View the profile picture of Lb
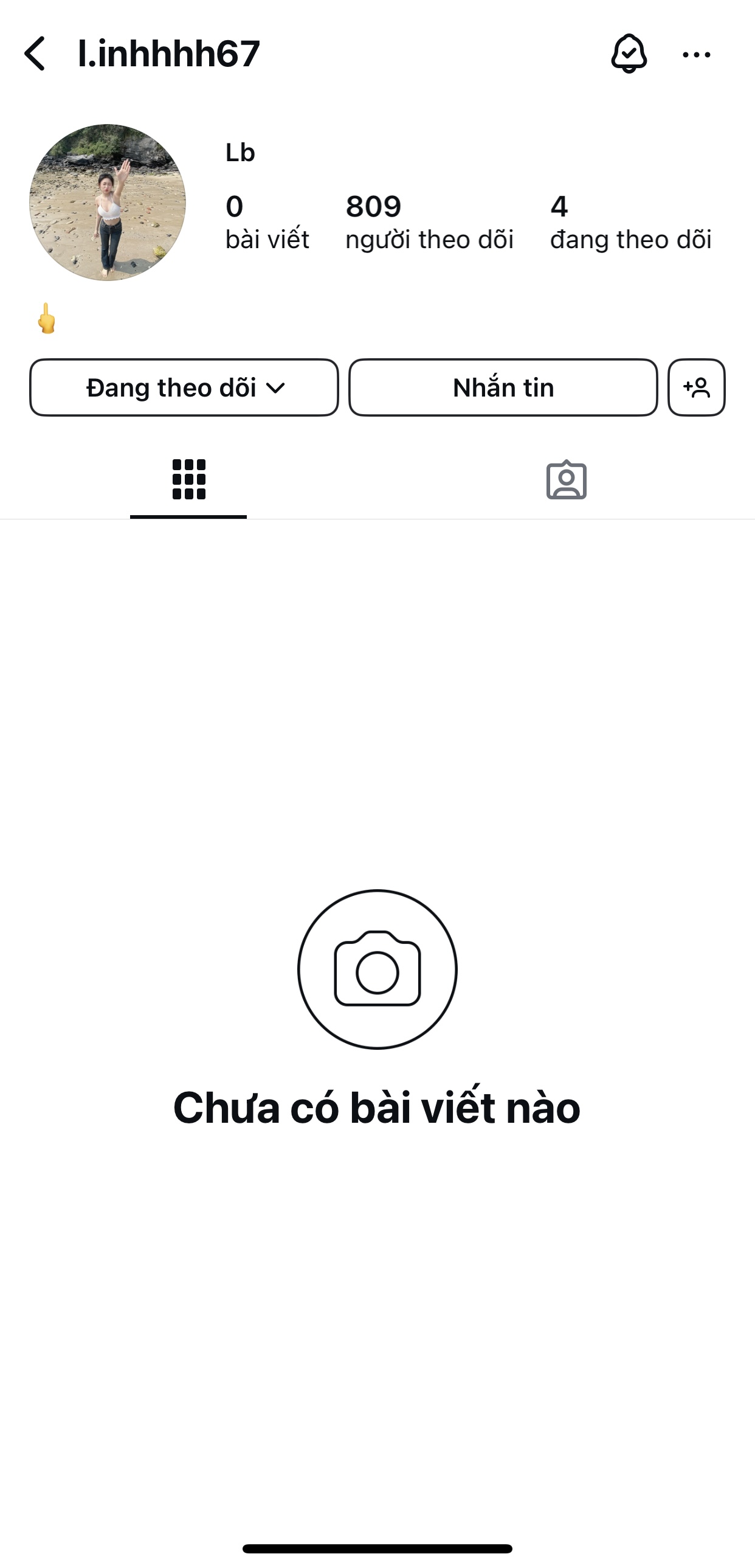 (x=108, y=203)
